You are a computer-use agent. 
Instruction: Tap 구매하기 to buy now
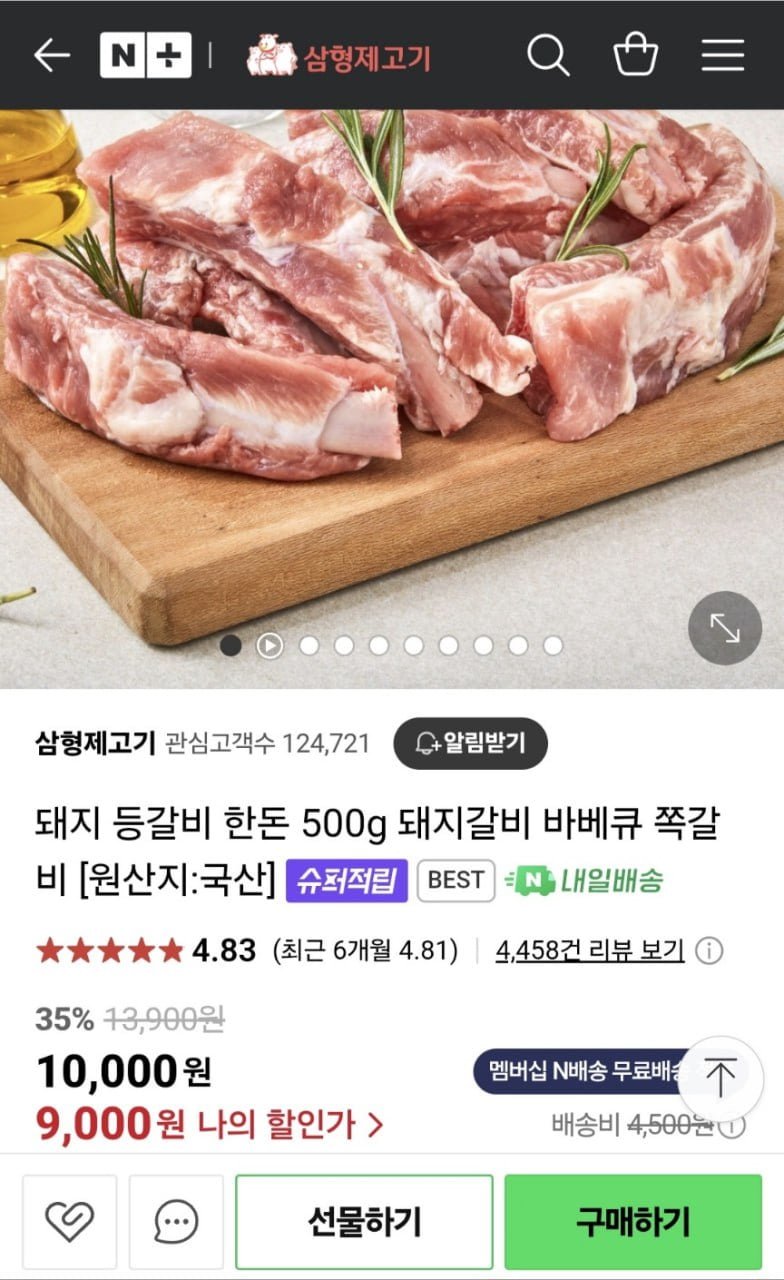633,1221
